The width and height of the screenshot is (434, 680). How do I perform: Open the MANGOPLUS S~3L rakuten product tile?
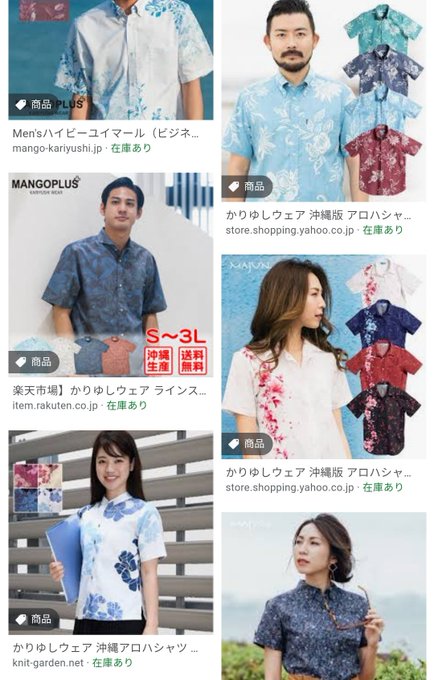[111, 275]
